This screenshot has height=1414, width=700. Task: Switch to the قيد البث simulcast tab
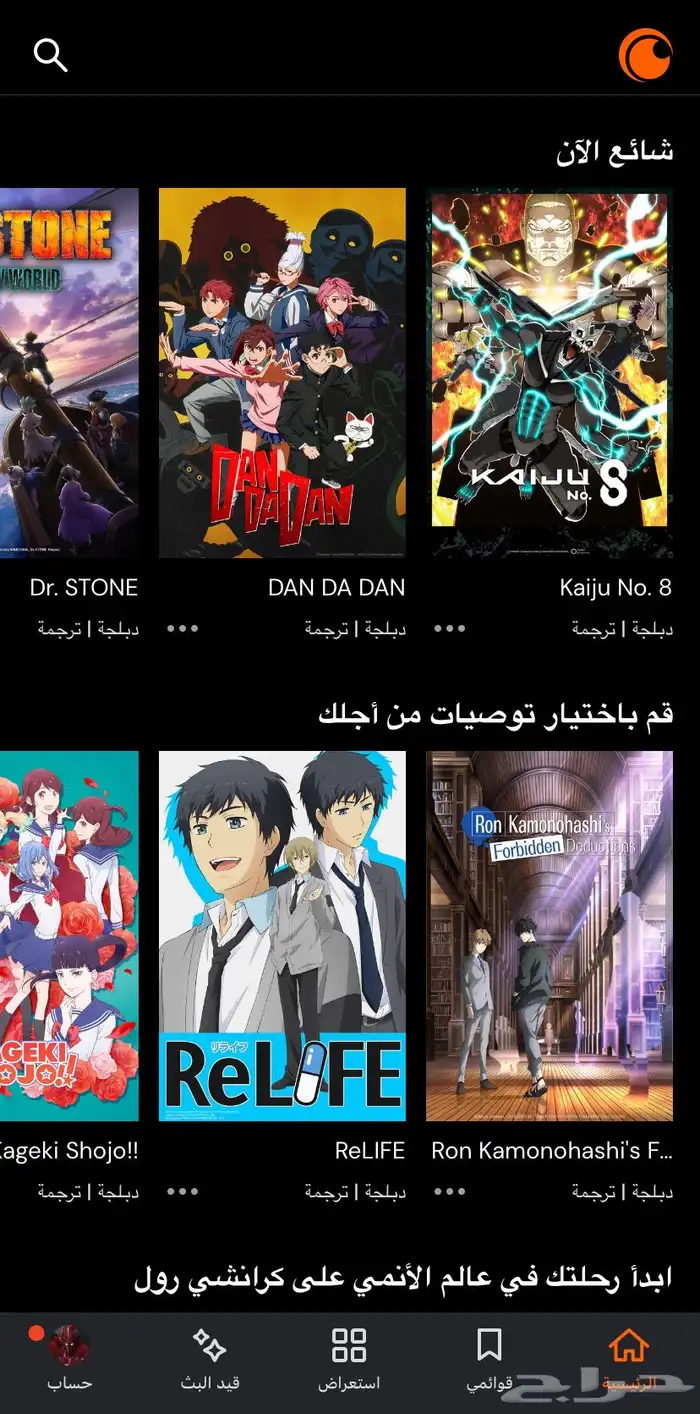pos(209,1360)
